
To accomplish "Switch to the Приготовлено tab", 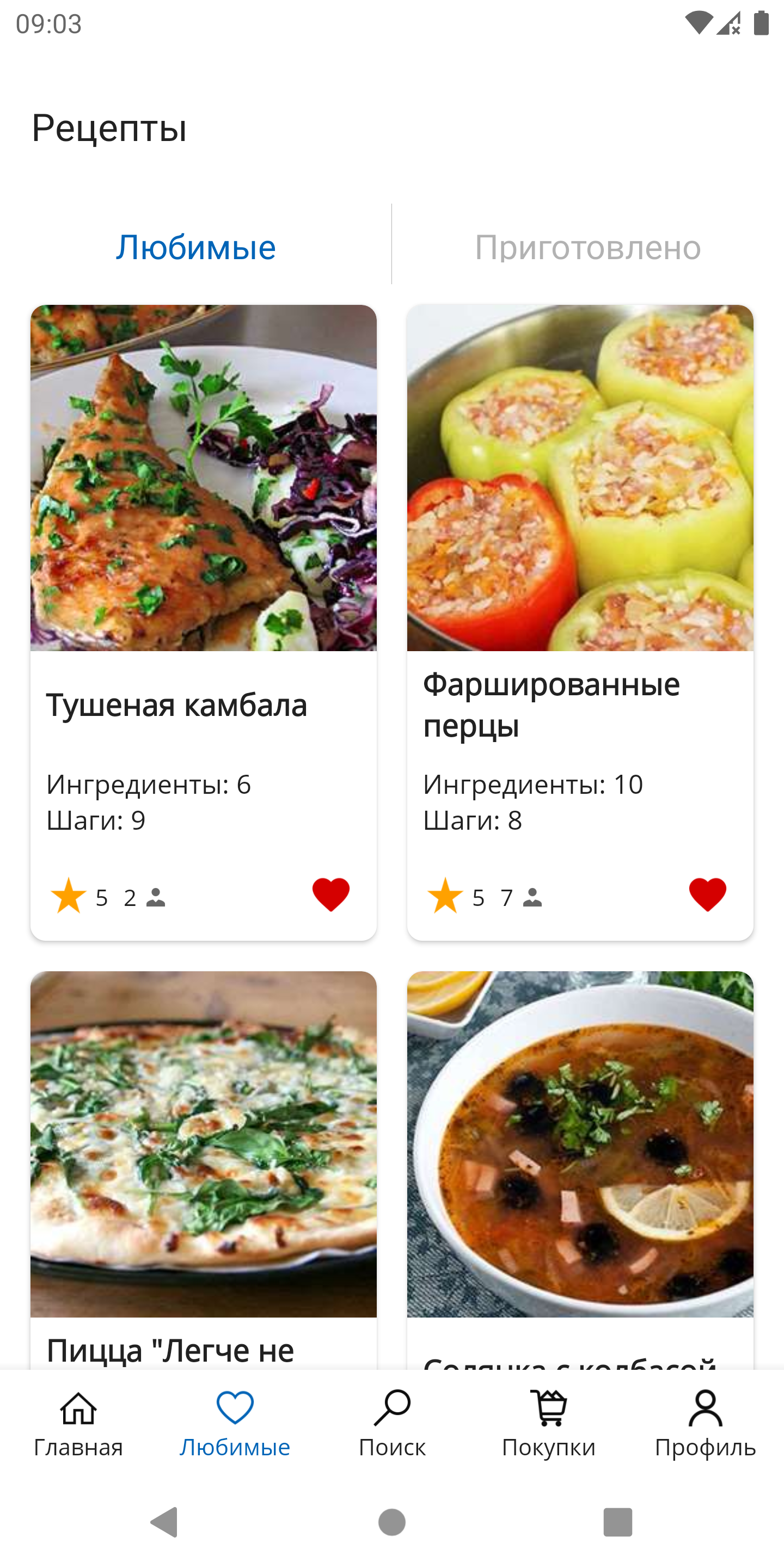I will pos(587,247).
